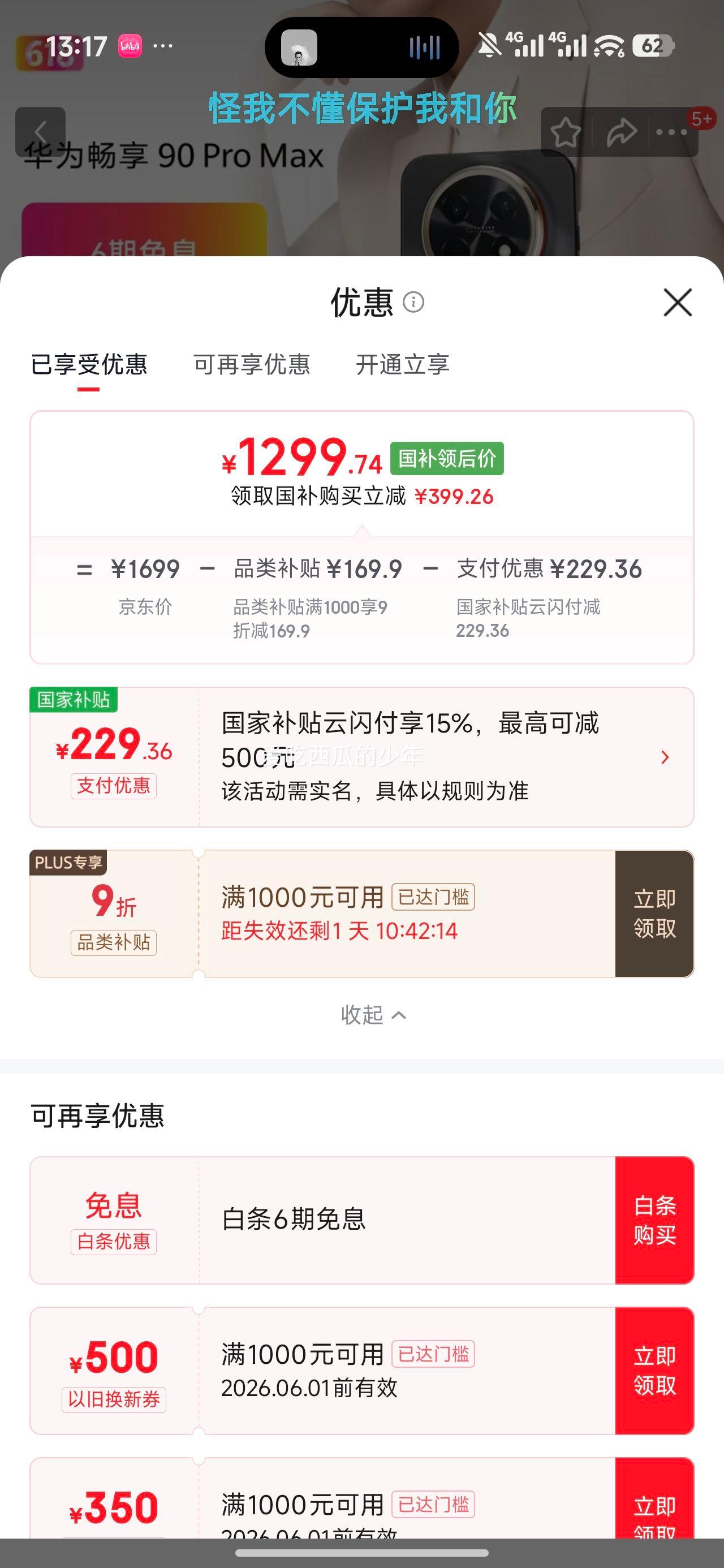Screen dimensions: 724x1568
Task: Tap 白条购买 for 6期免息
Action: click(654, 1220)
